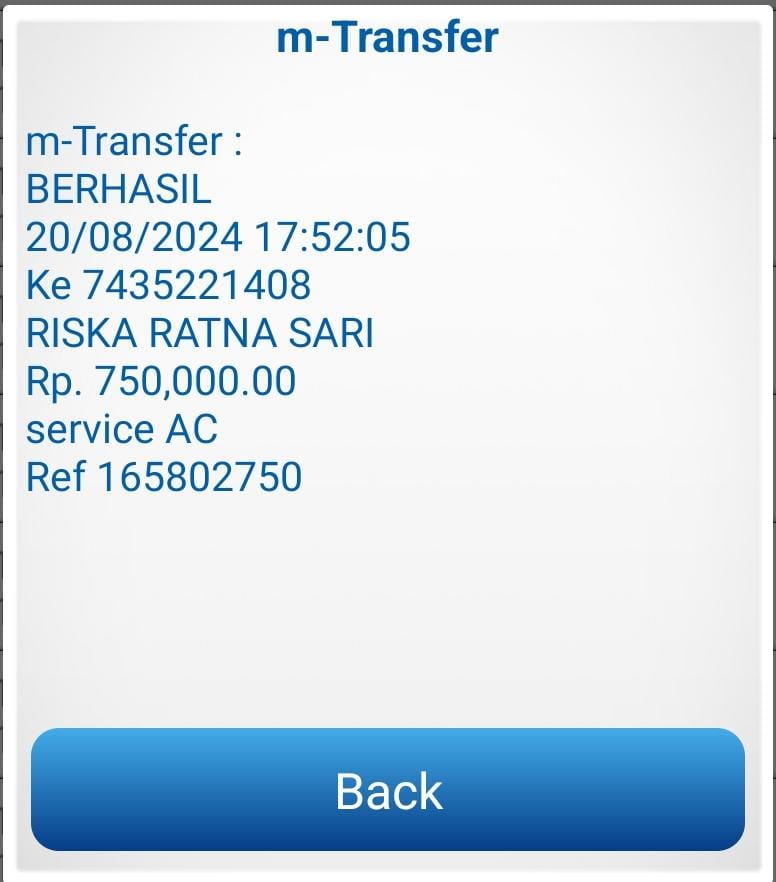Tap the Back button

388,790
